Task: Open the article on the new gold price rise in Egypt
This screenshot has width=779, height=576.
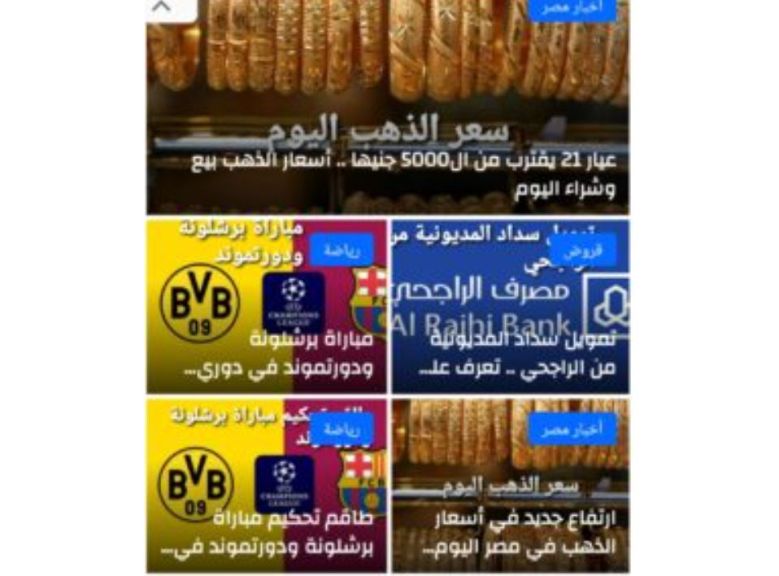Action: click(x=519, y=533)
